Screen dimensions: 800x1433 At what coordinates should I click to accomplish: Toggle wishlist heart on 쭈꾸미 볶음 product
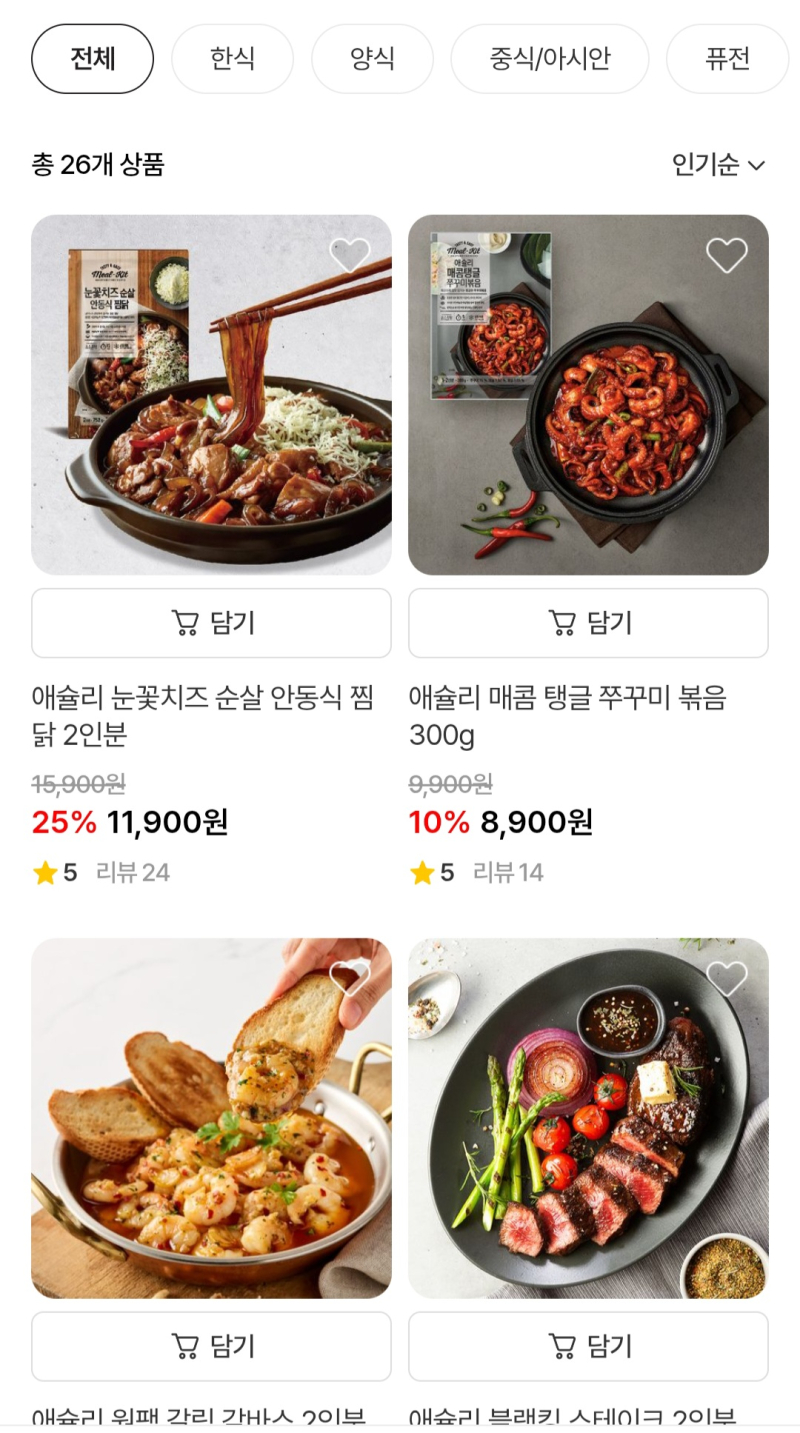pos(728,253)
